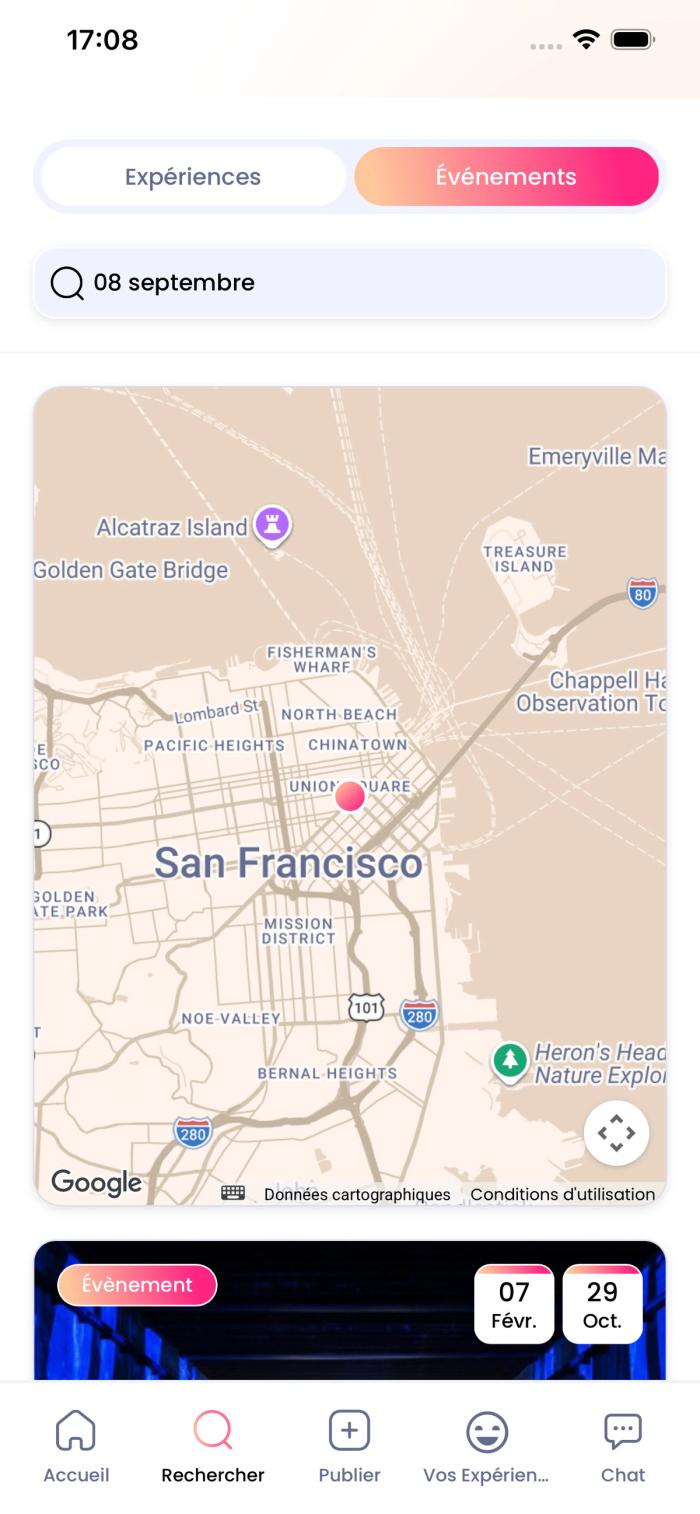Screen dimensions: 700x1514
Task: Go to the Accueil tab
Action: click(x=76, y=1446)
